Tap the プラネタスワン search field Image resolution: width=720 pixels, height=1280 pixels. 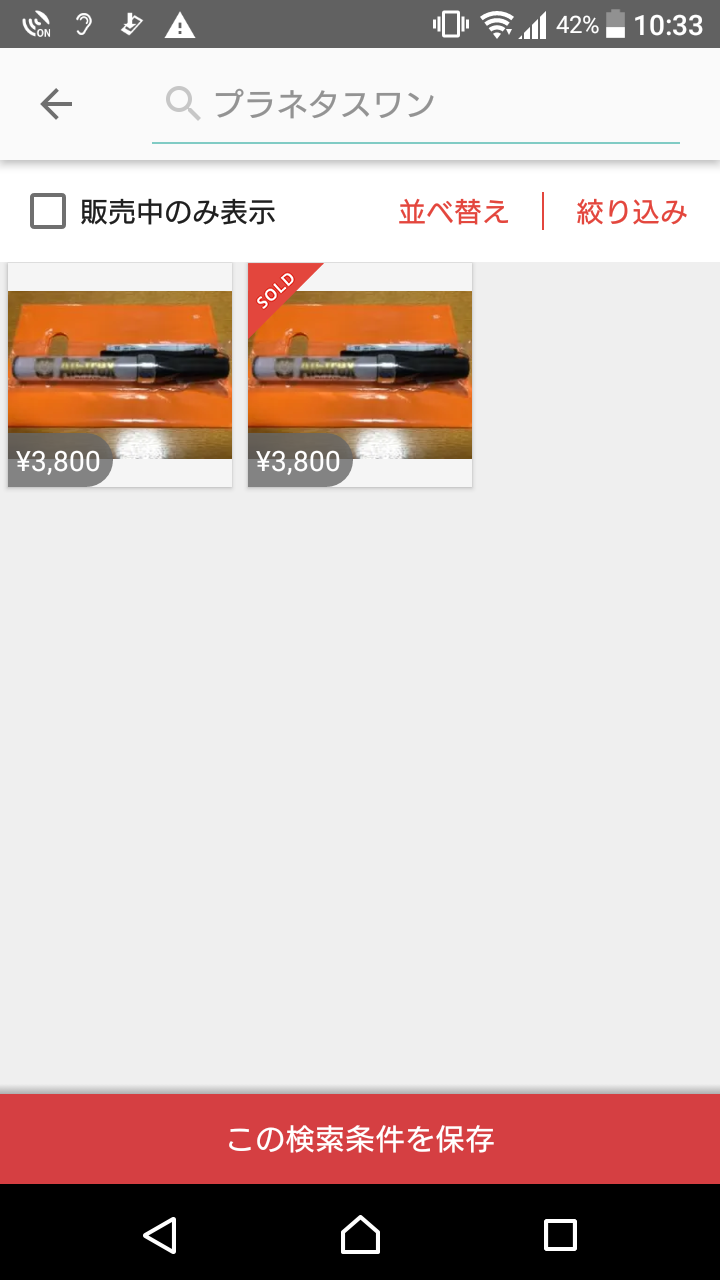point(420,104)
